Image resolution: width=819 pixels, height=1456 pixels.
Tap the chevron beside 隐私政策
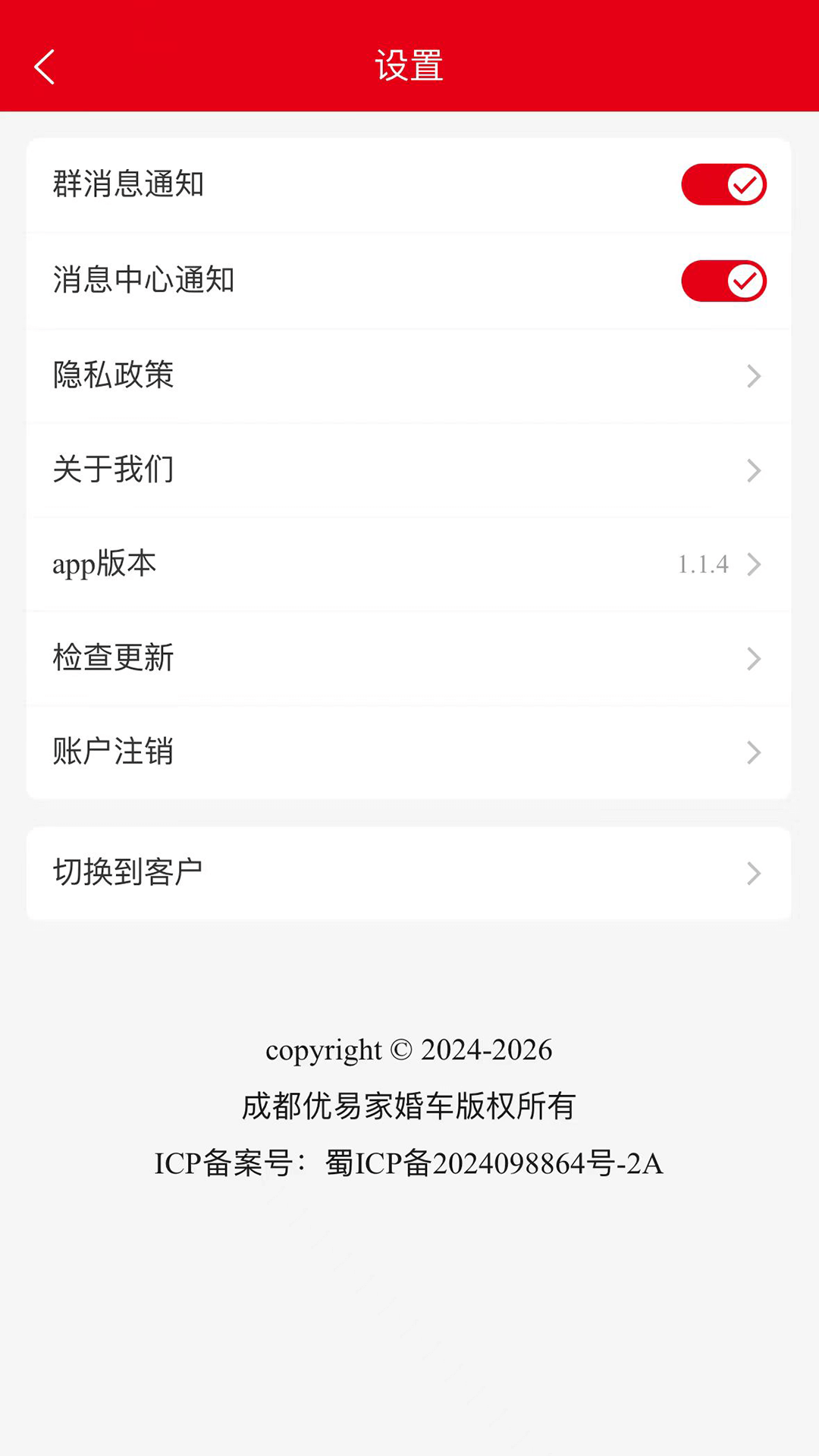pyautogui.click(x=754, y=376)
